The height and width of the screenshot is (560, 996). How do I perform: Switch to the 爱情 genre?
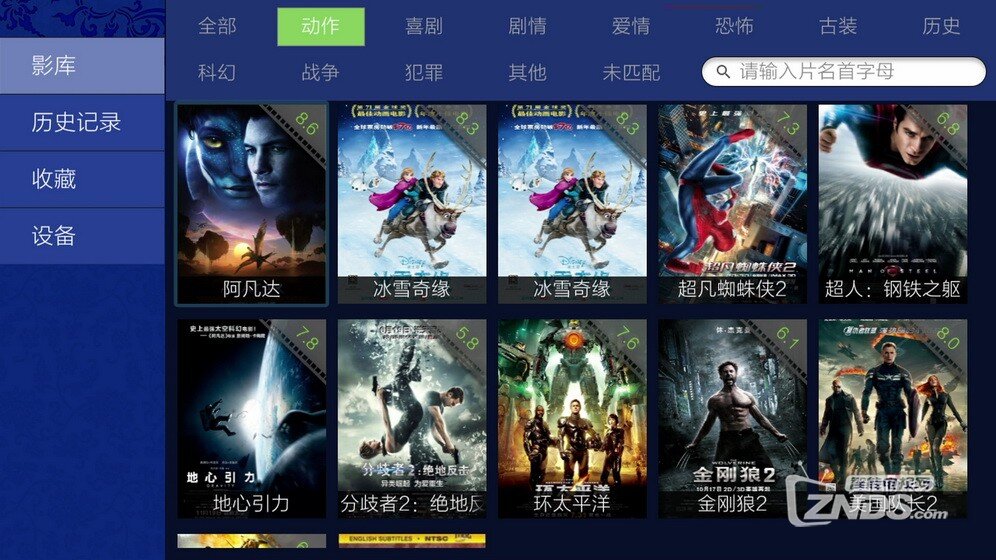631,27
